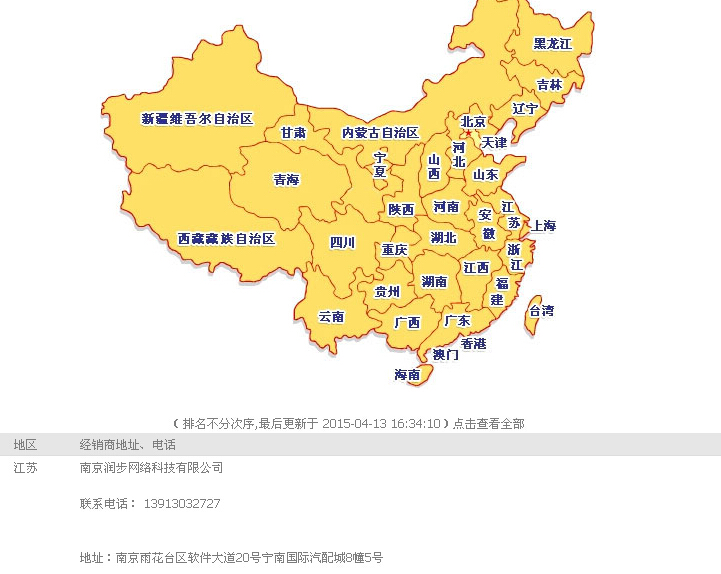Tap 广东 province on the map
The height and width of the screenshot is (574, 721).
[457, 321]
